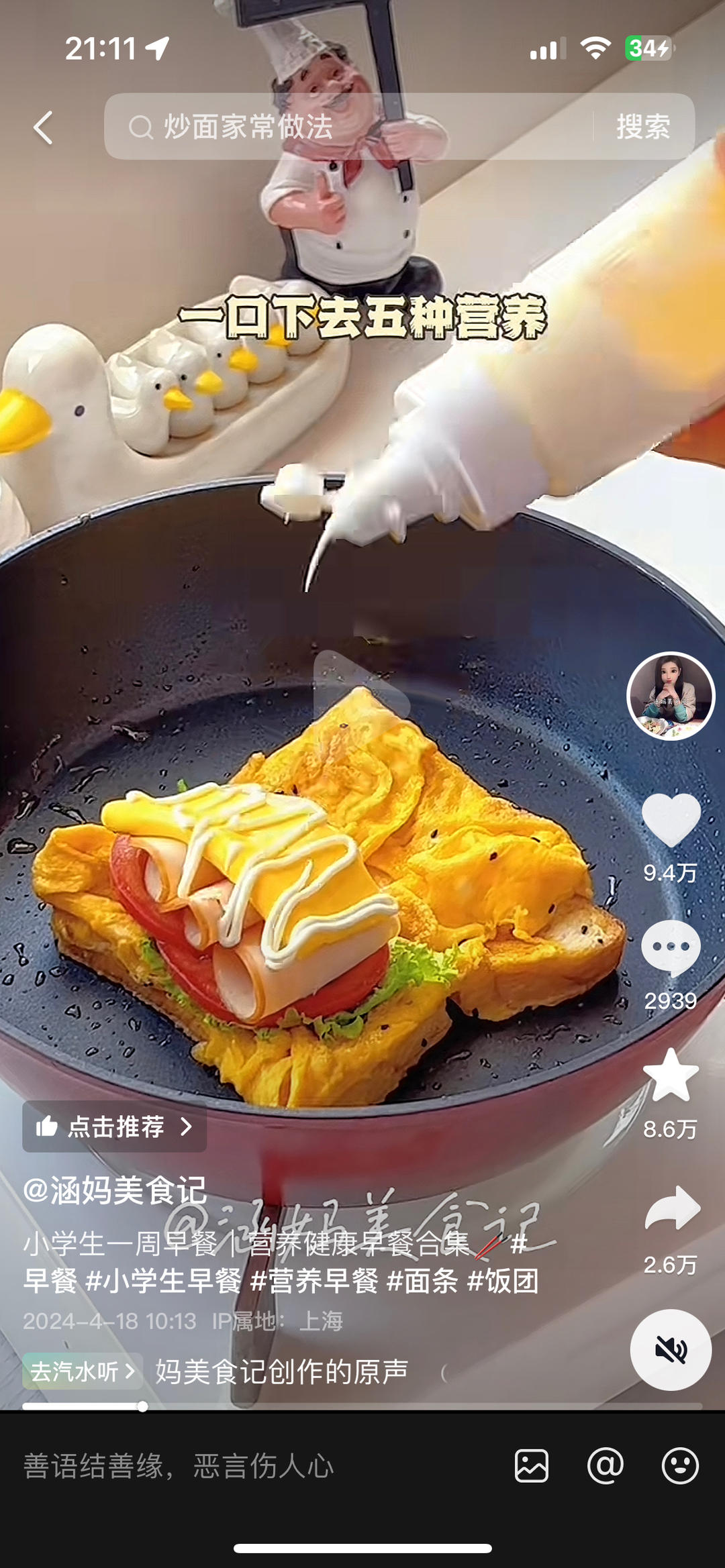
Task: Attach an image to the comment
Action: pyautogui.click(x=532, y=1466)
